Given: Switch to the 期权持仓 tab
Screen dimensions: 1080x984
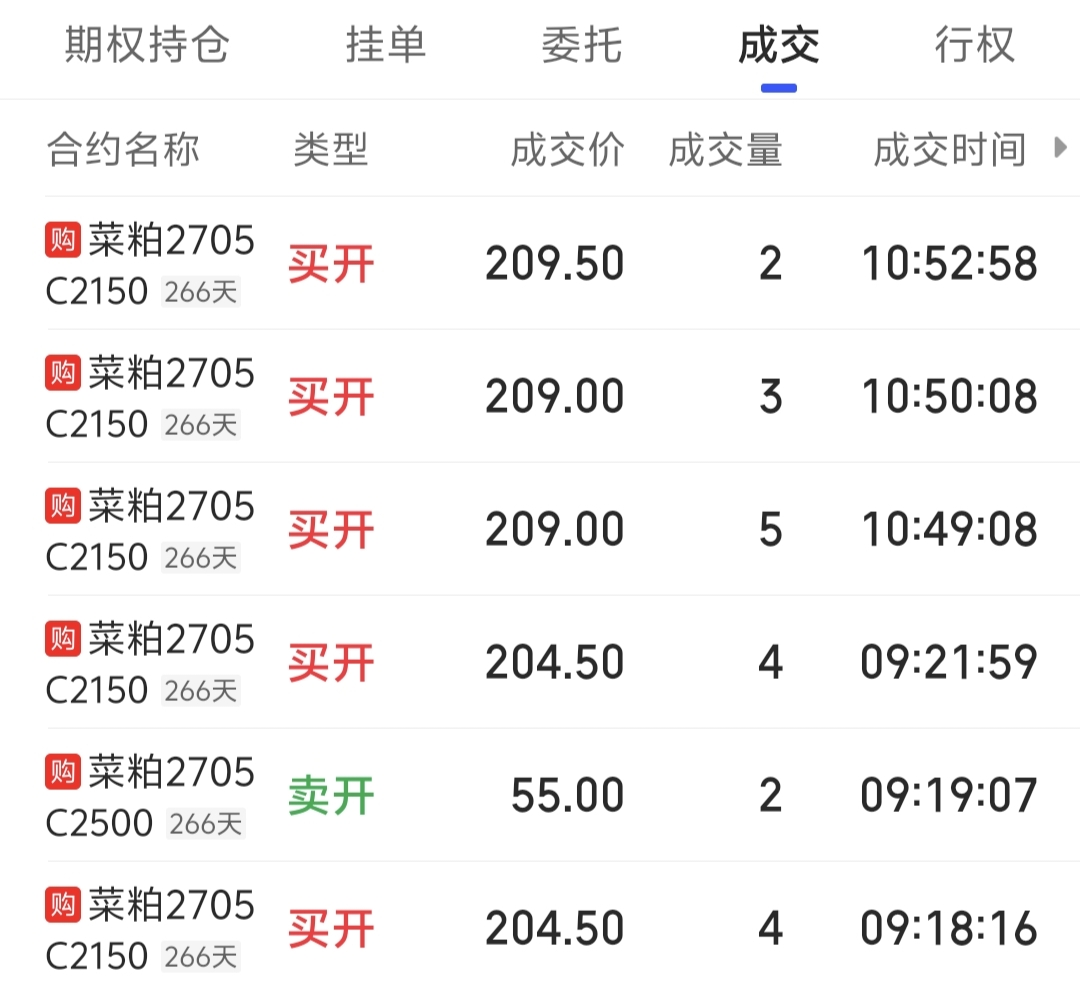Looking at the screenshot, I should click(147, 45).
